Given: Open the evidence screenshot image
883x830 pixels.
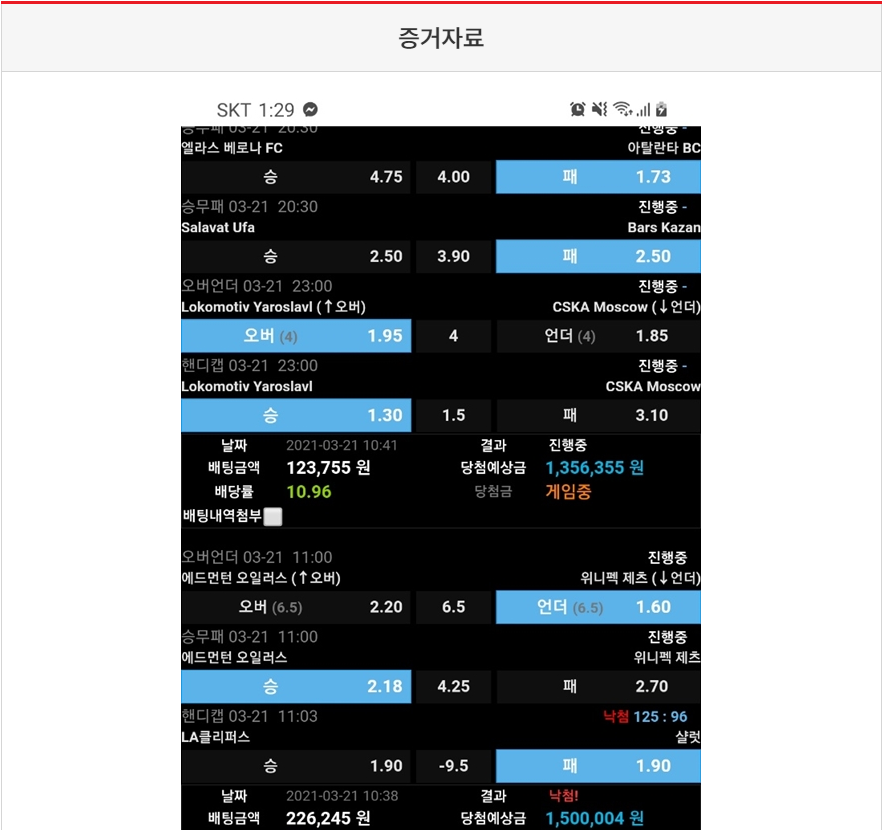Looking at the screenshot, I should tap(441, 460).
